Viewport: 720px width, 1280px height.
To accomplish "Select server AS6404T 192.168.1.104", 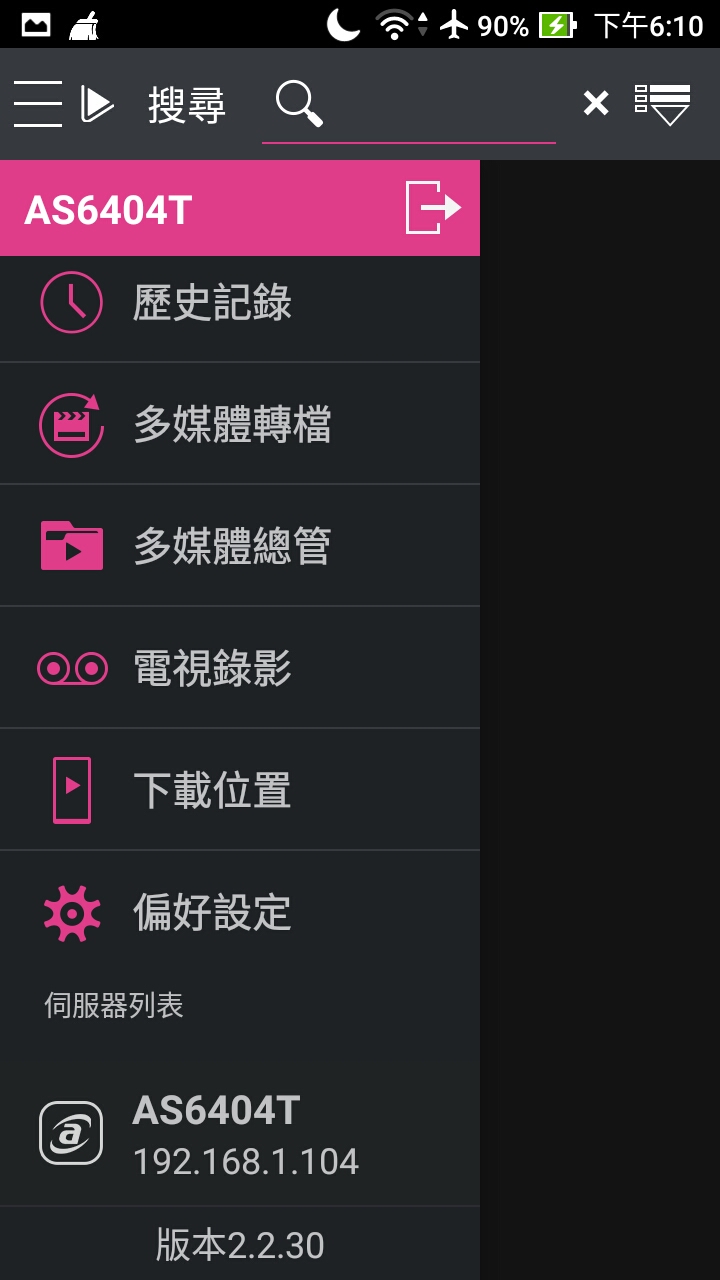I will click(x=240, y=1134).
